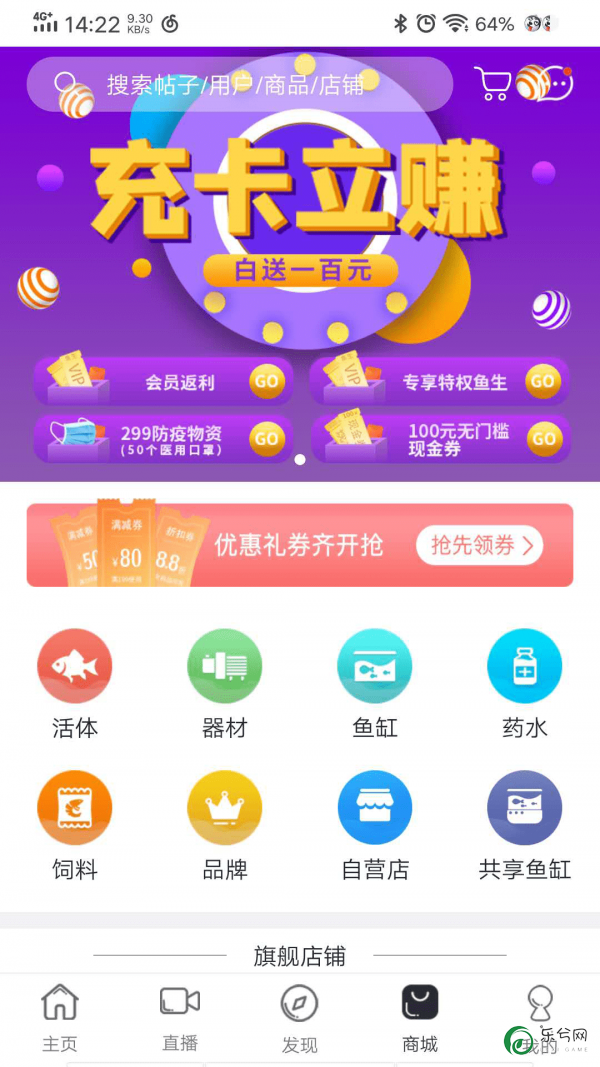Open the 鱼缸 category
Screen dimensions: 600x1067
click(x=375, y=684)
